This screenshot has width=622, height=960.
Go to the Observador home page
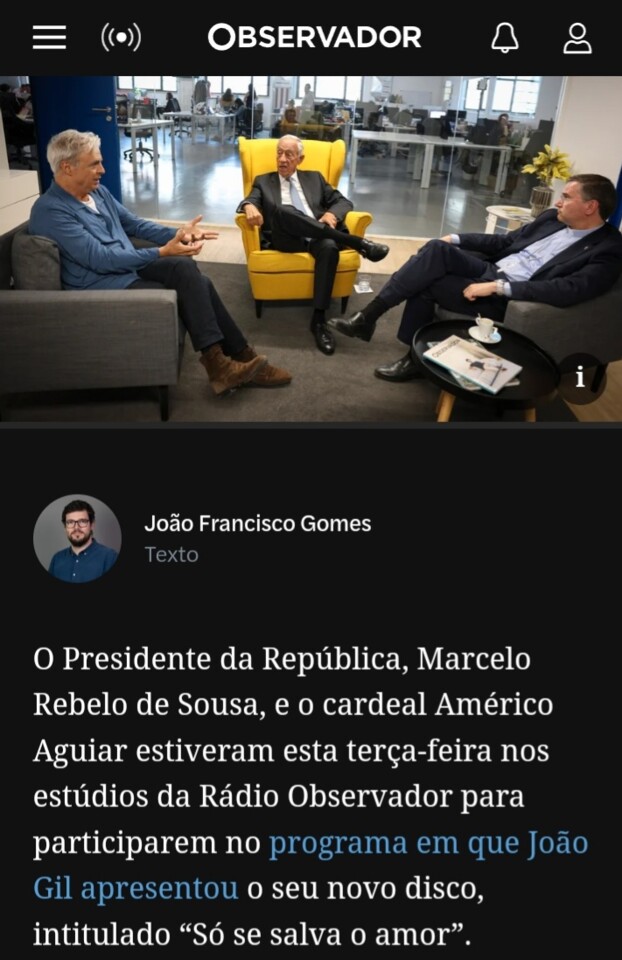point(314,38)
